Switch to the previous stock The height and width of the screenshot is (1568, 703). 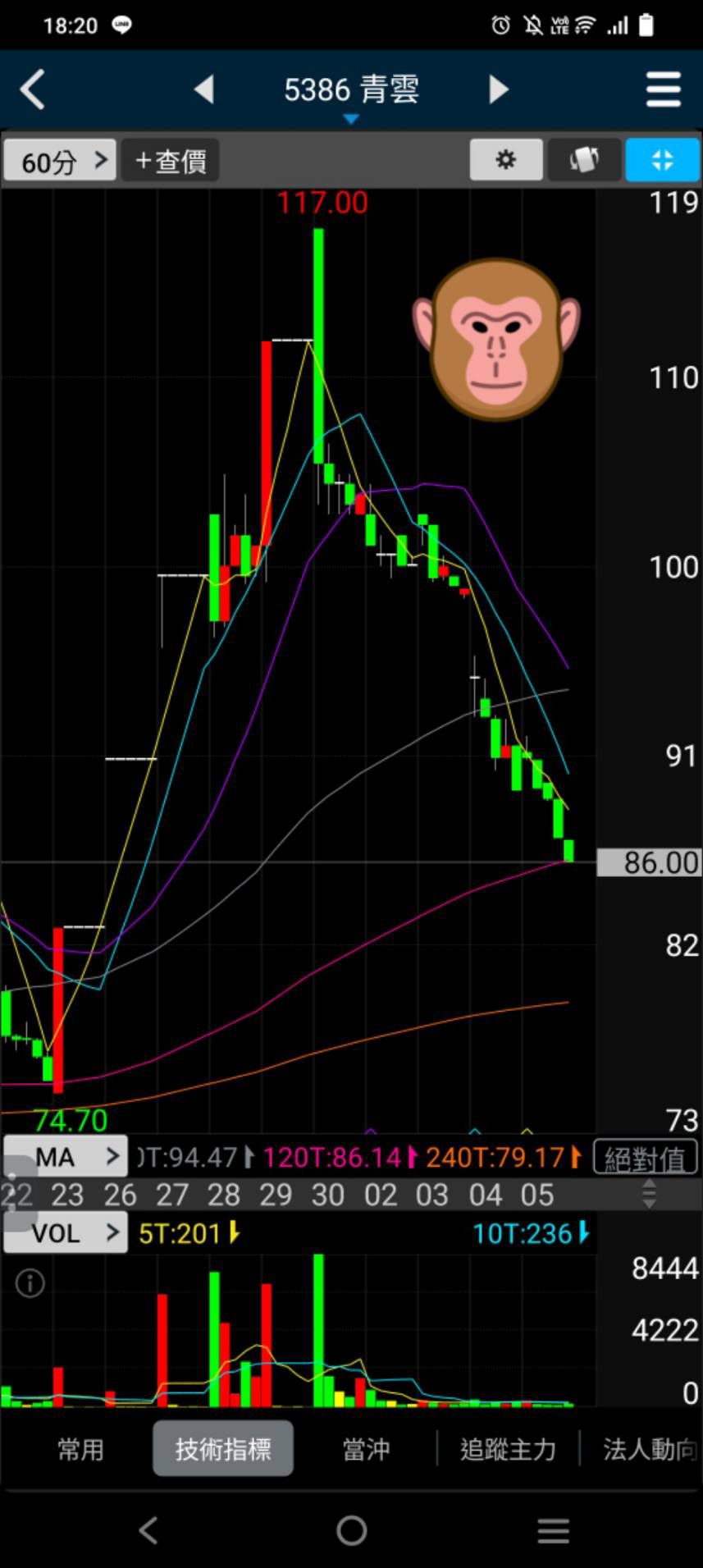(203, 89)
